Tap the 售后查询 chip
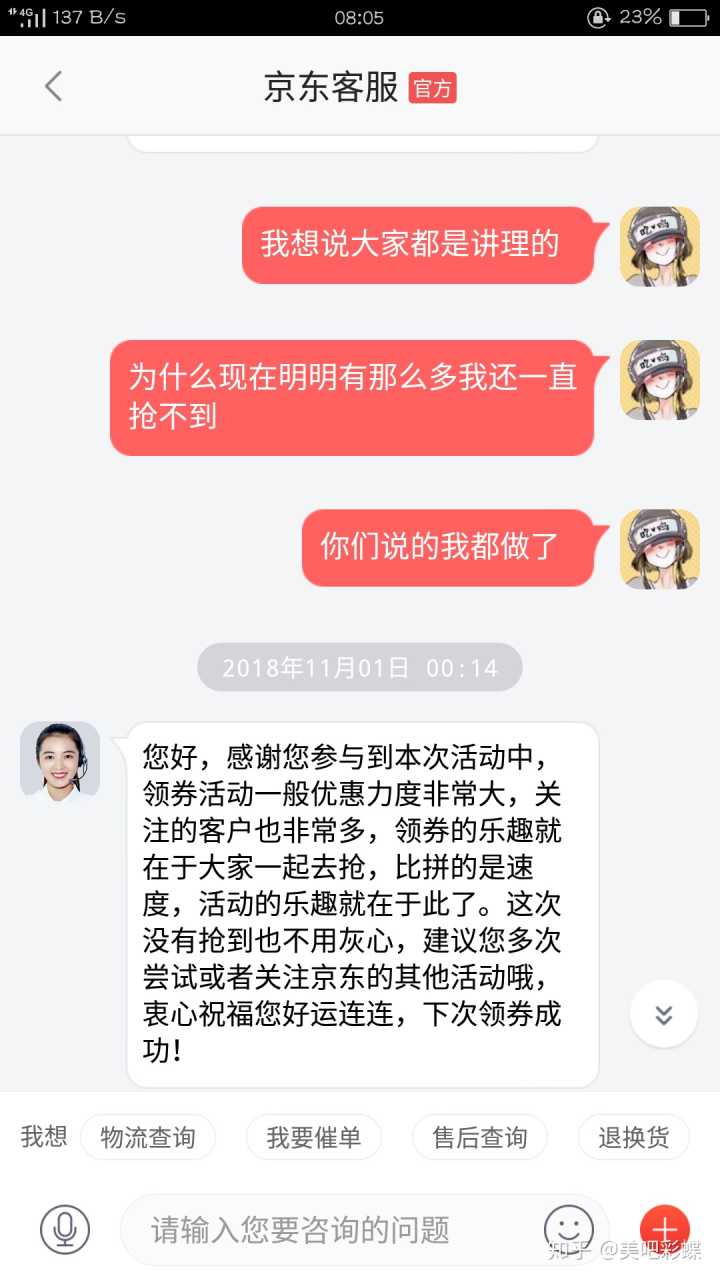 click(479, 1137)
